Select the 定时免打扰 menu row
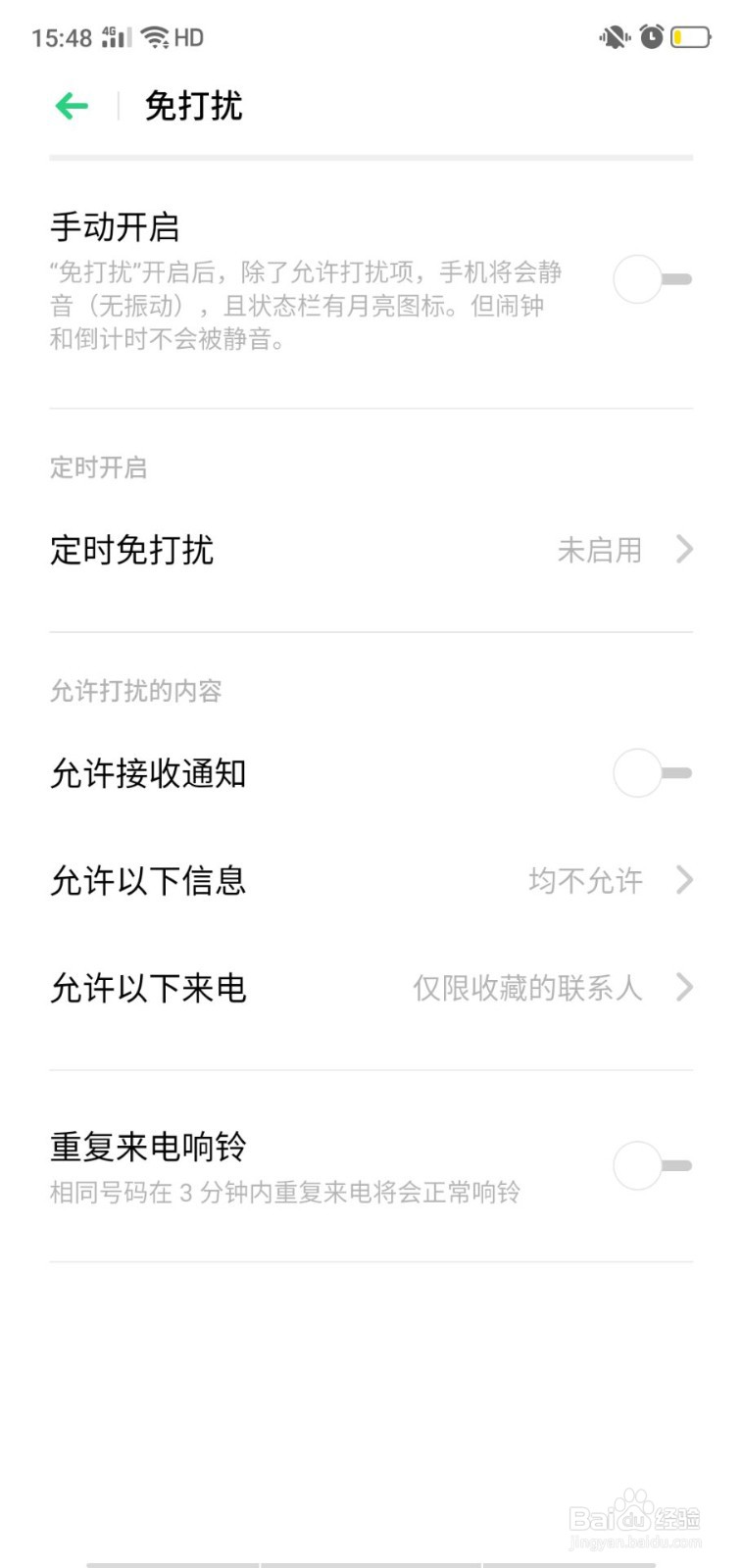The width and height of the screenshot is (742, 1568). (130, 550)
